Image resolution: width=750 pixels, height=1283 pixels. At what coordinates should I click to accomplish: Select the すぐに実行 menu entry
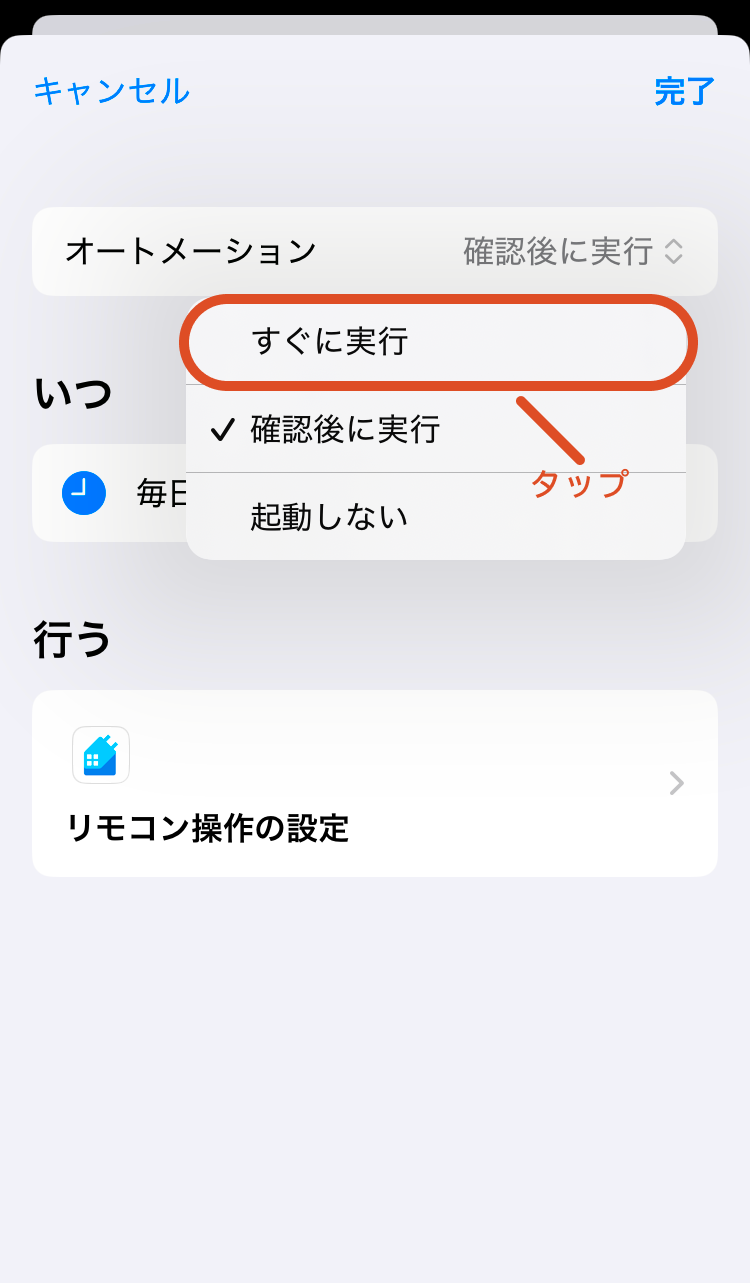pos(437,342)
